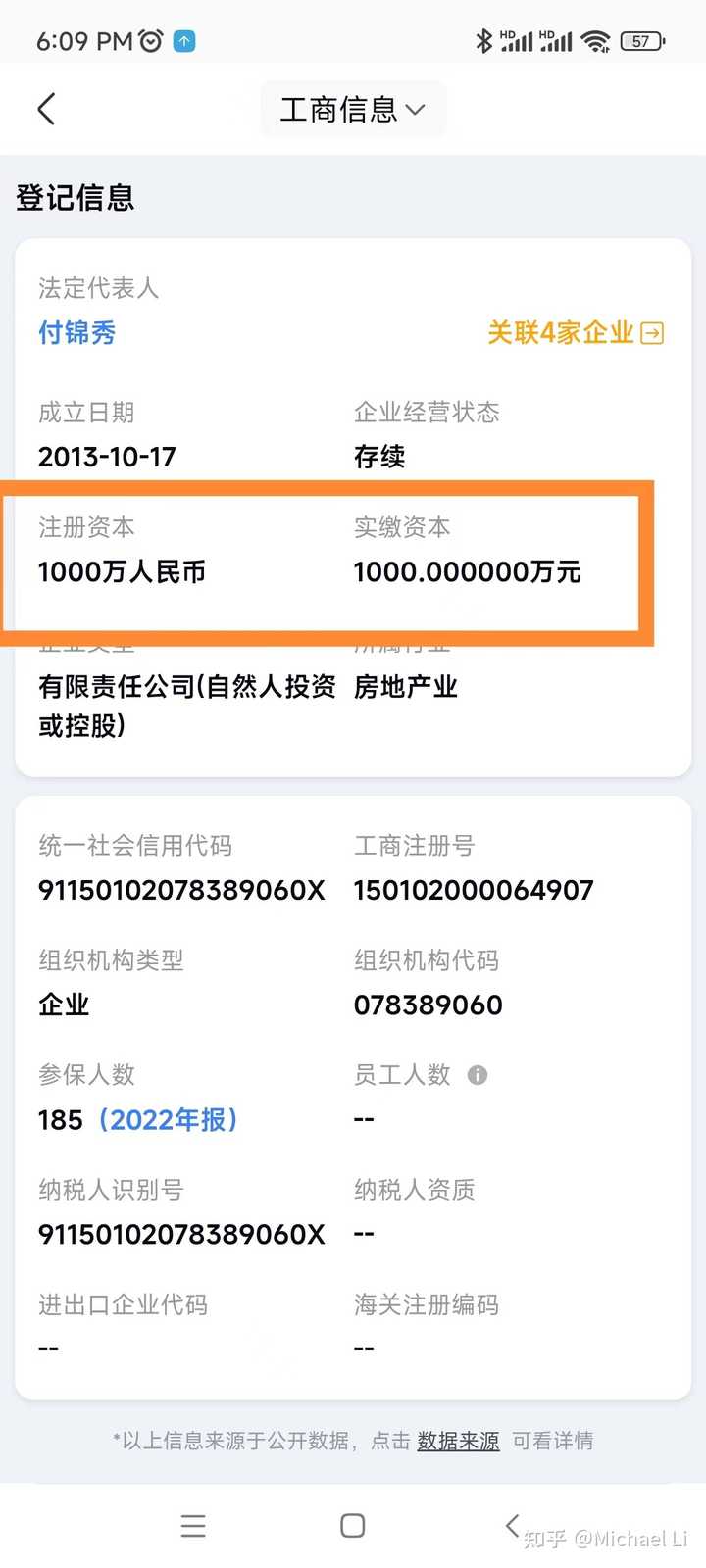Go to the home screen
This screenshot has height=1568, width=706.
(353, 1526)
